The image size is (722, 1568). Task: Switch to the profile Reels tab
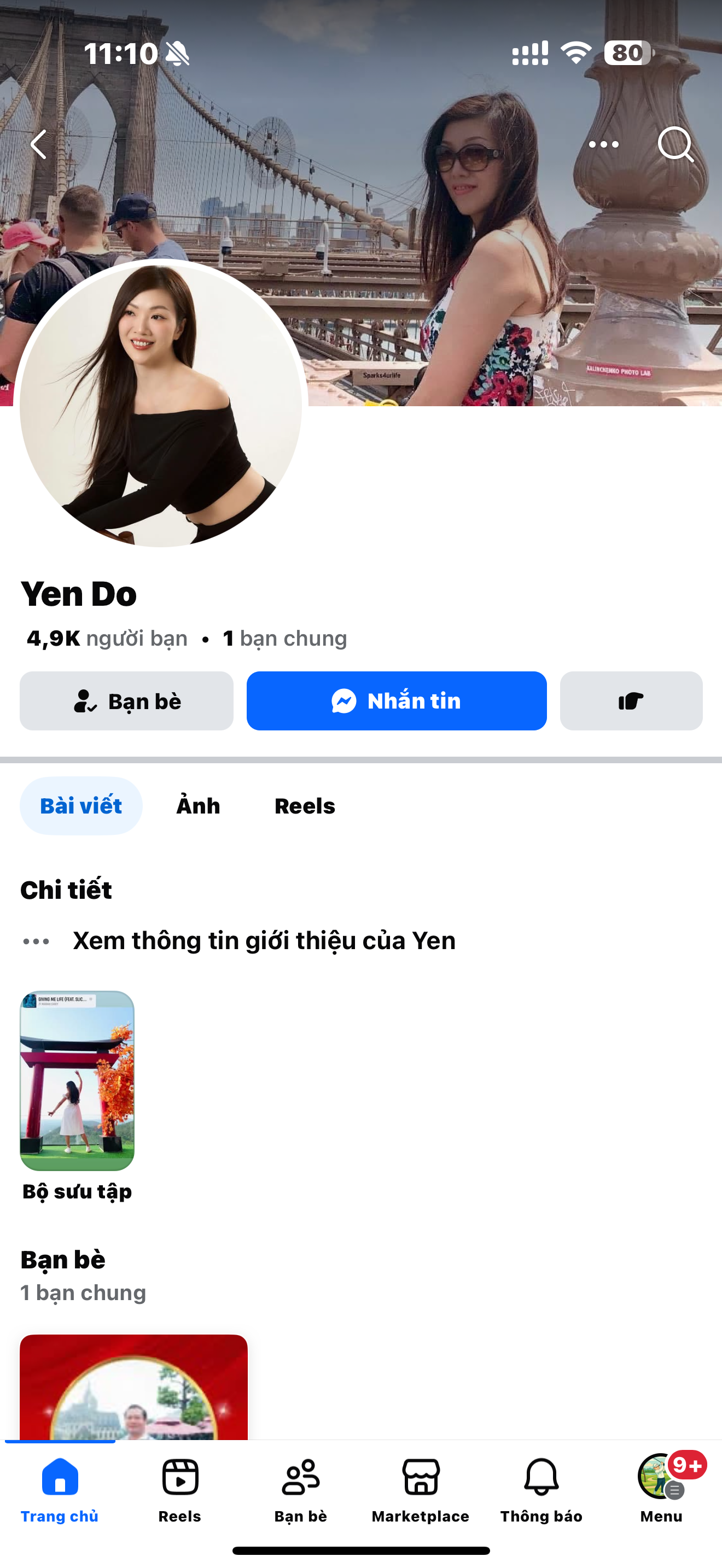tap(304, 805)
